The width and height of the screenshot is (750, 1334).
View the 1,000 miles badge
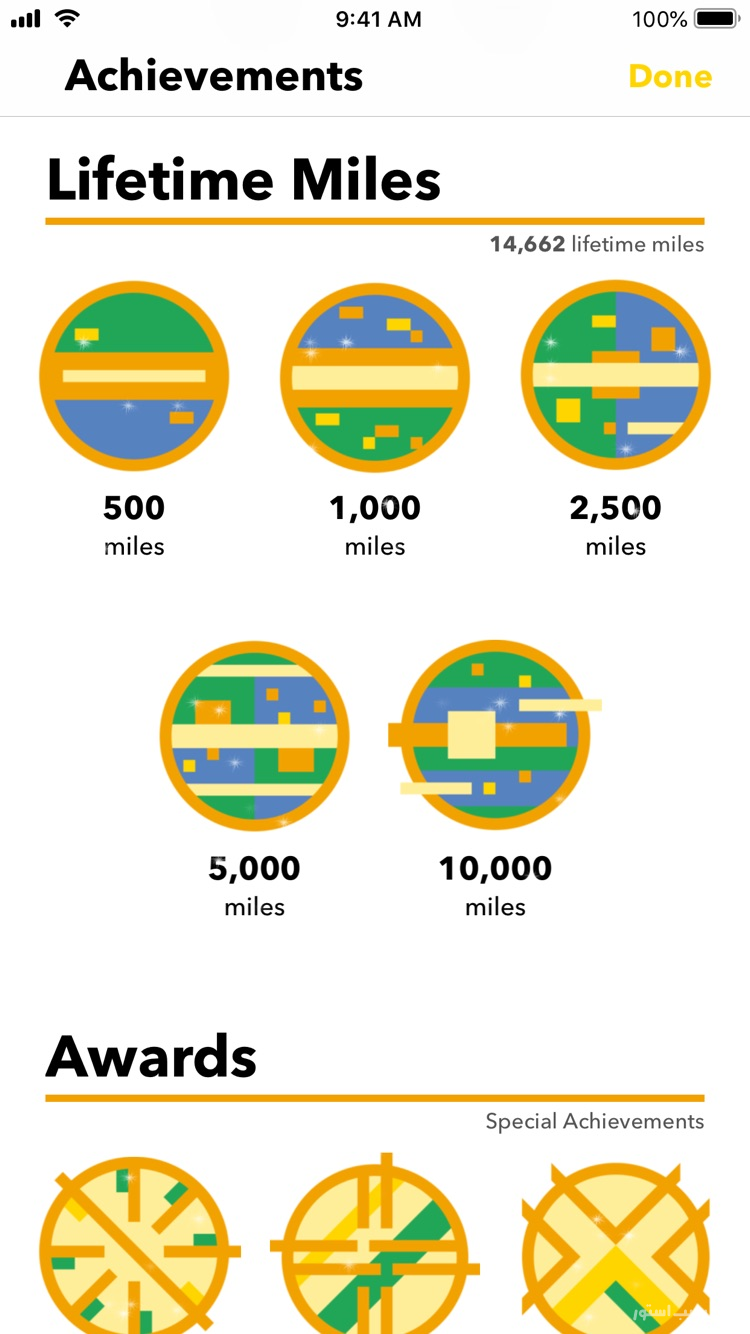click(x=375, y=377)
